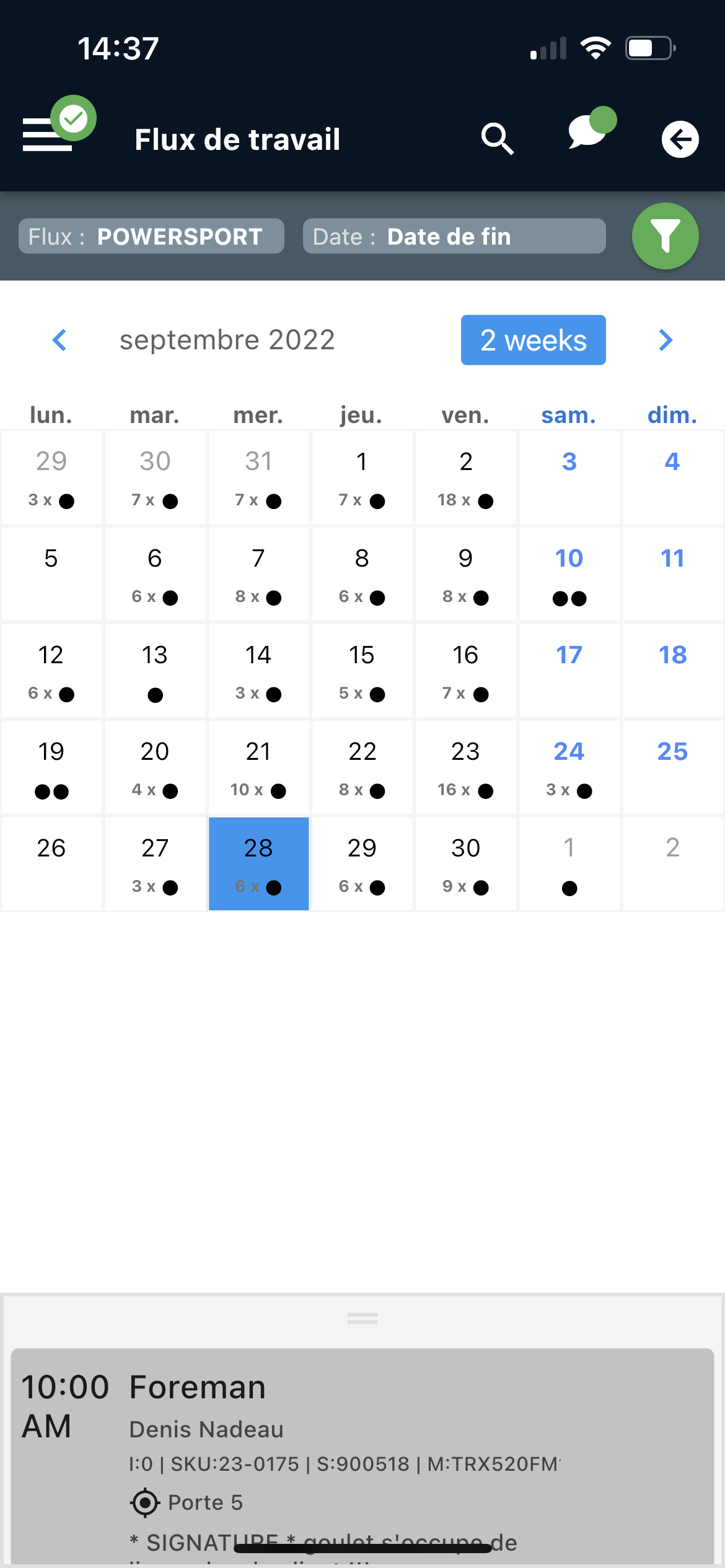Open the hamburger drawer menu

click(48, 134)
